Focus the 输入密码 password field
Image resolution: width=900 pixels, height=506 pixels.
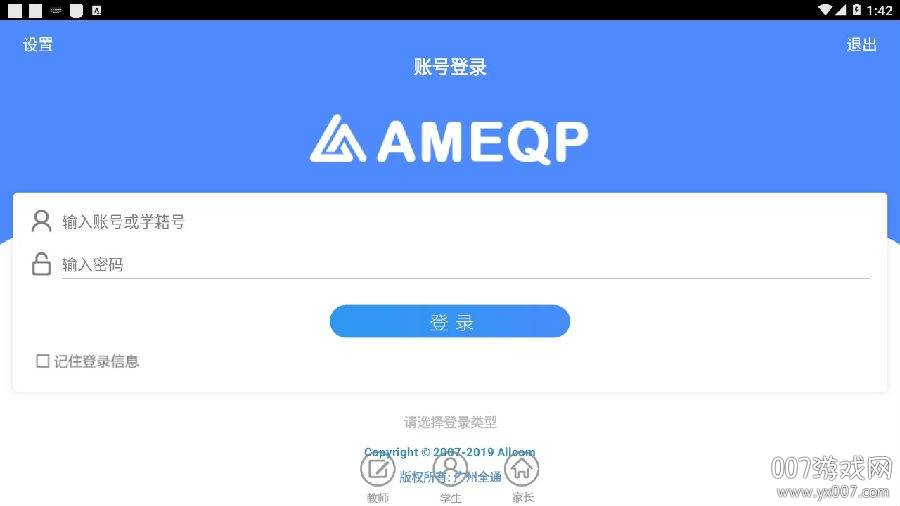click(450, 265)
